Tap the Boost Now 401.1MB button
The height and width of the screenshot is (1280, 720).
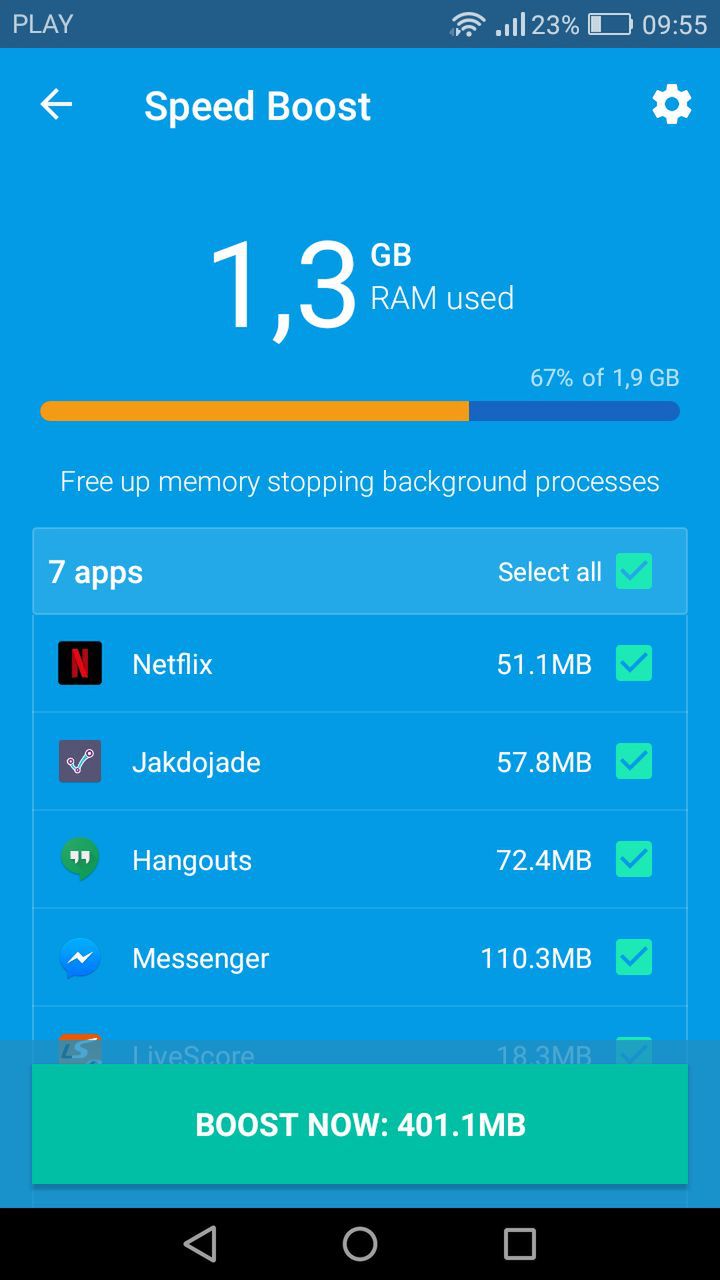tap(360, 1124)
